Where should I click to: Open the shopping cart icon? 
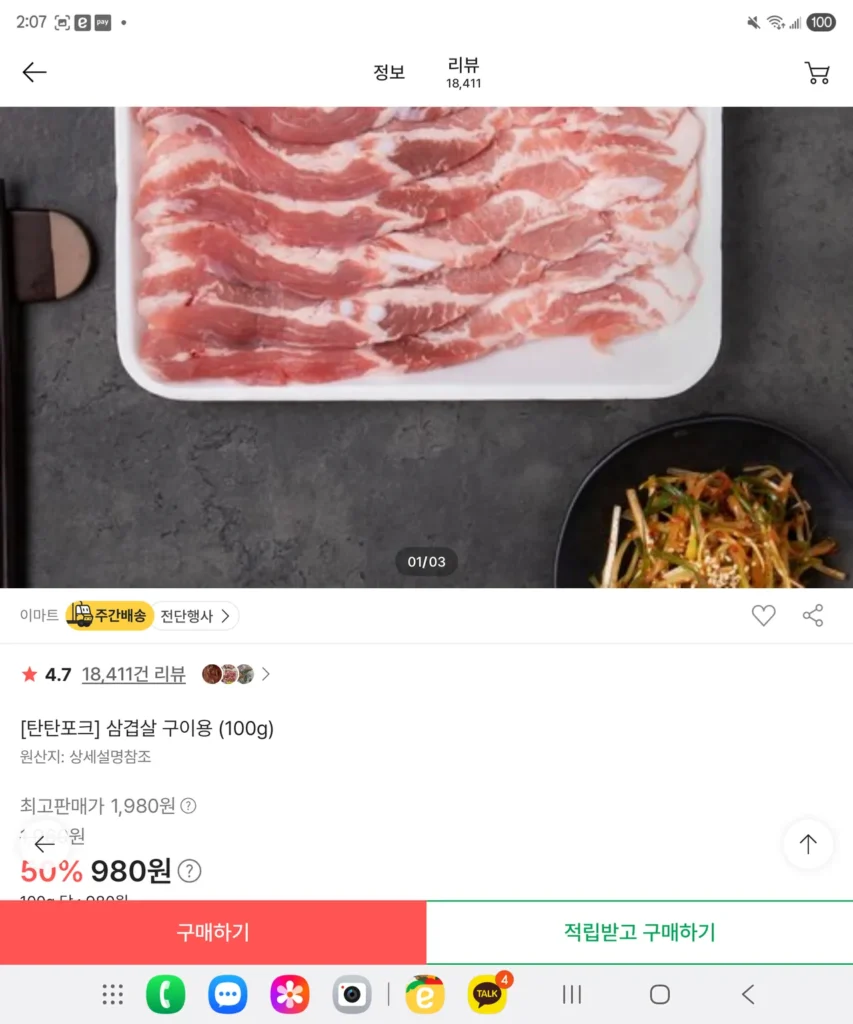pyautogui.click(x=817, y=72)
